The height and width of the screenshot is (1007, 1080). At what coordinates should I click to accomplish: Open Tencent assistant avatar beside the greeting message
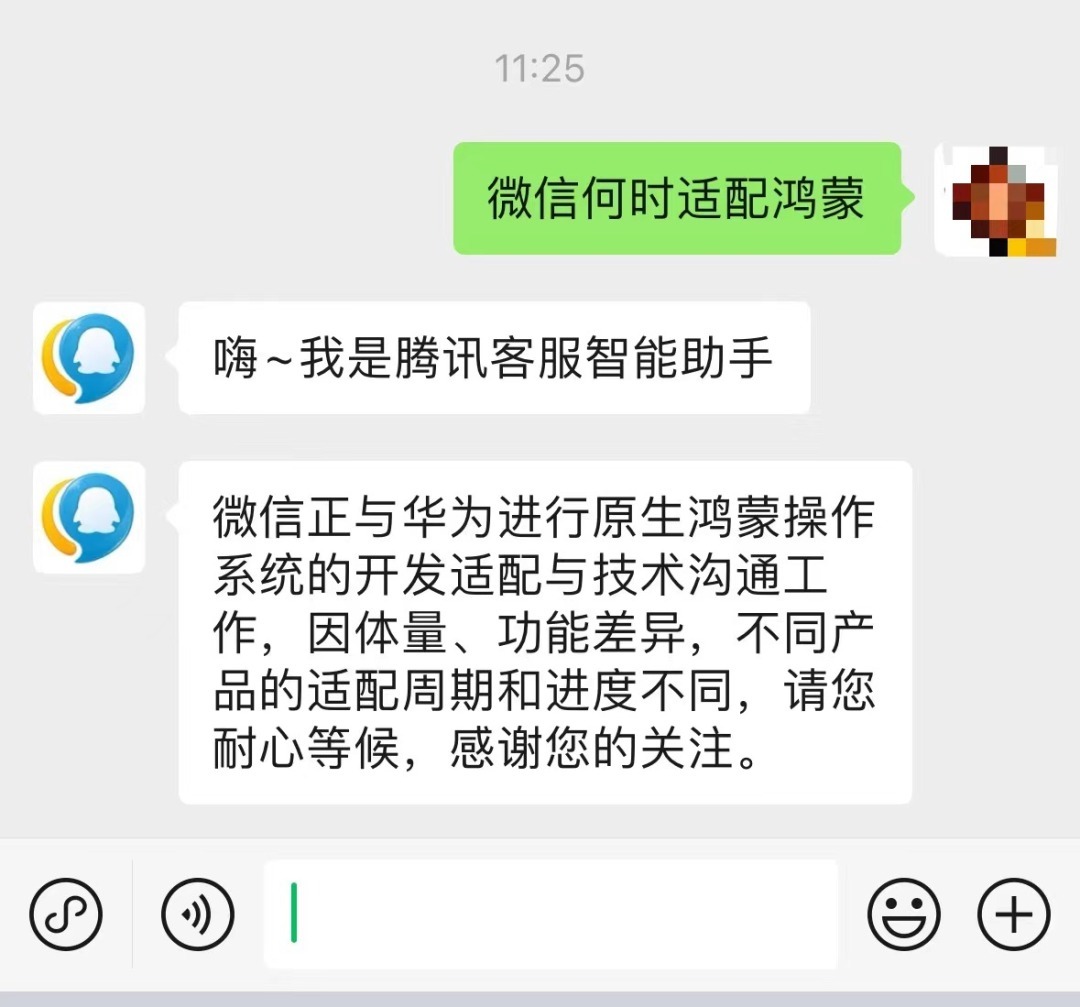[89, 357]
